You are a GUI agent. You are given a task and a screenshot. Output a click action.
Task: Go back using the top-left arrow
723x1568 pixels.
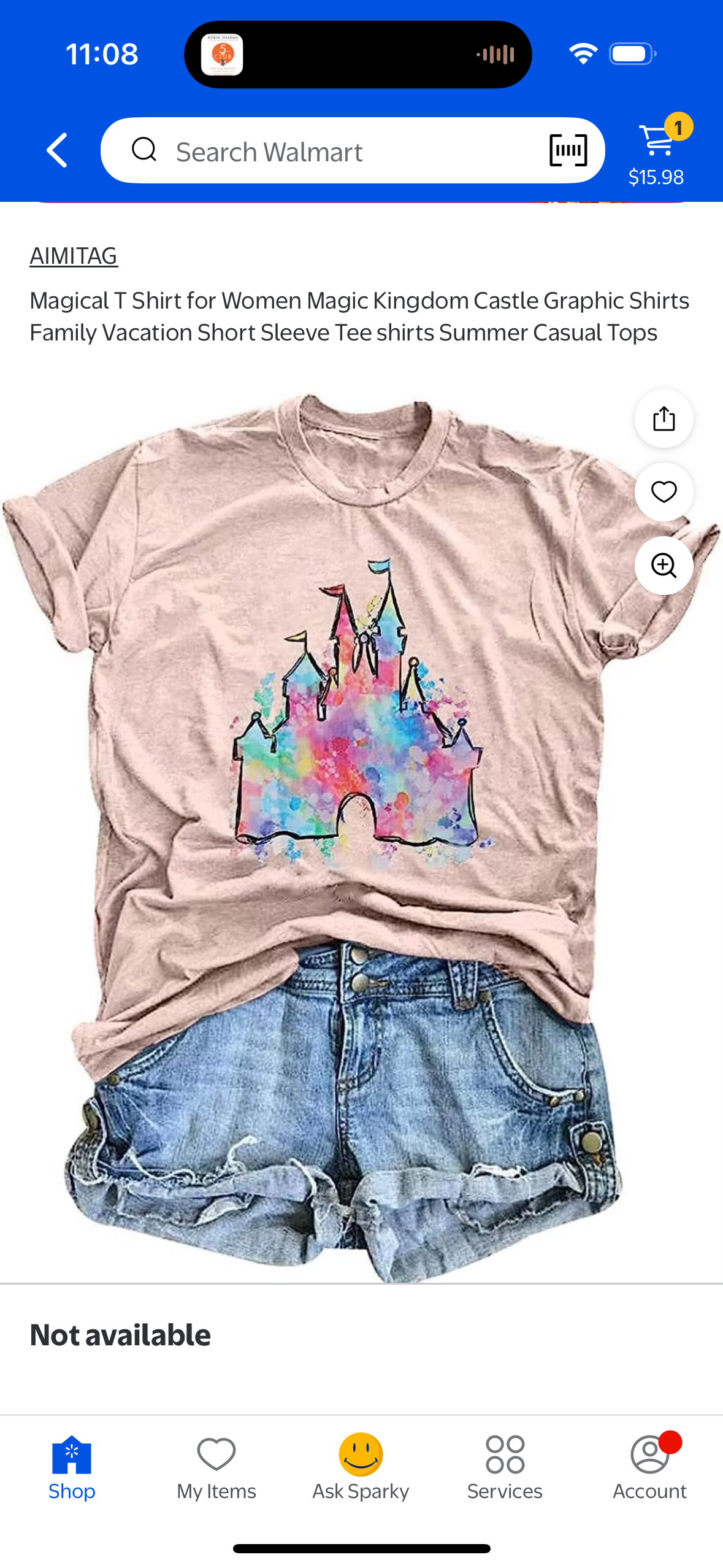click(57, 150)
